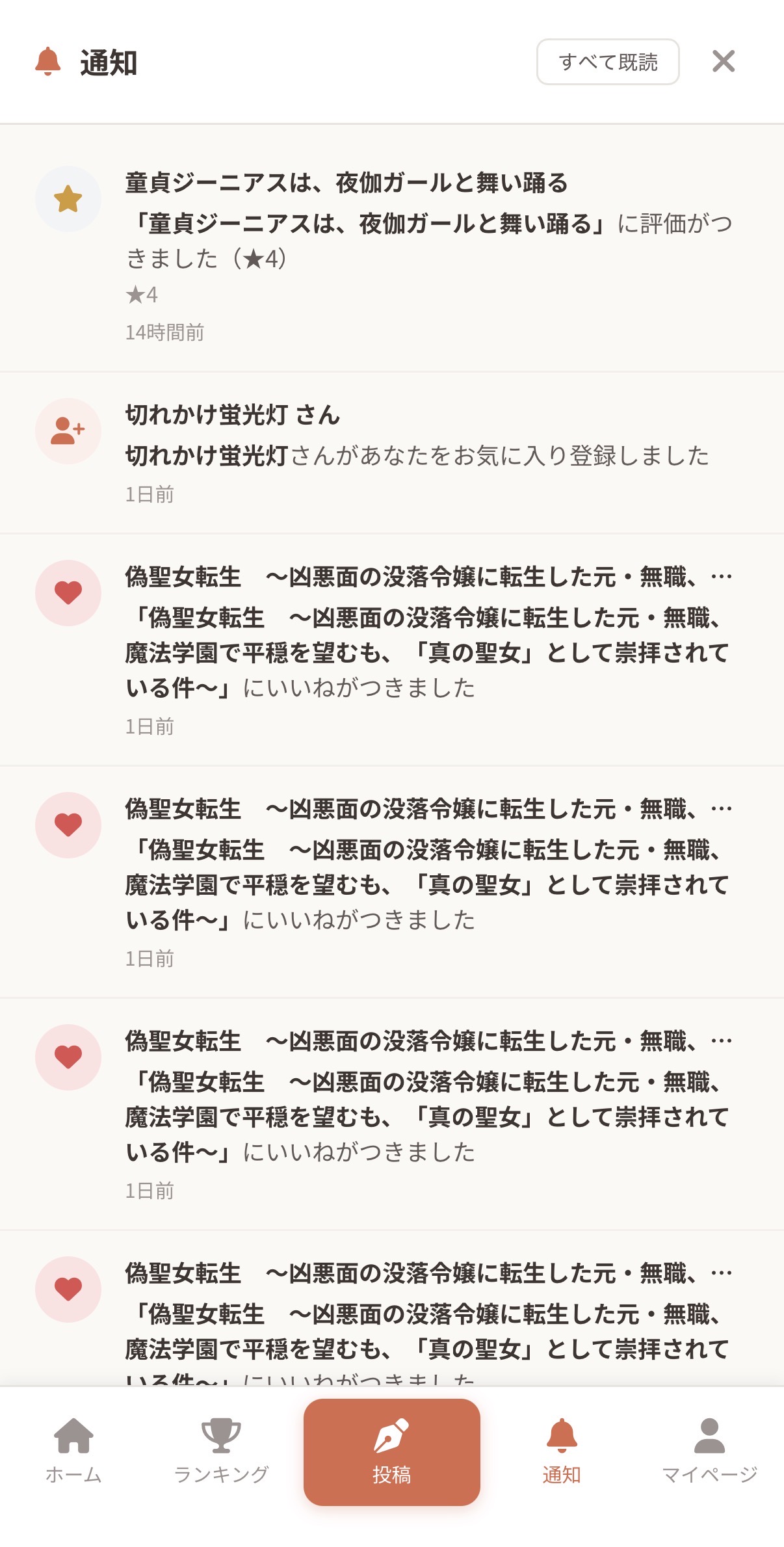
Task: Tap the 投稿 button to post
Action: click(391, 1451)
